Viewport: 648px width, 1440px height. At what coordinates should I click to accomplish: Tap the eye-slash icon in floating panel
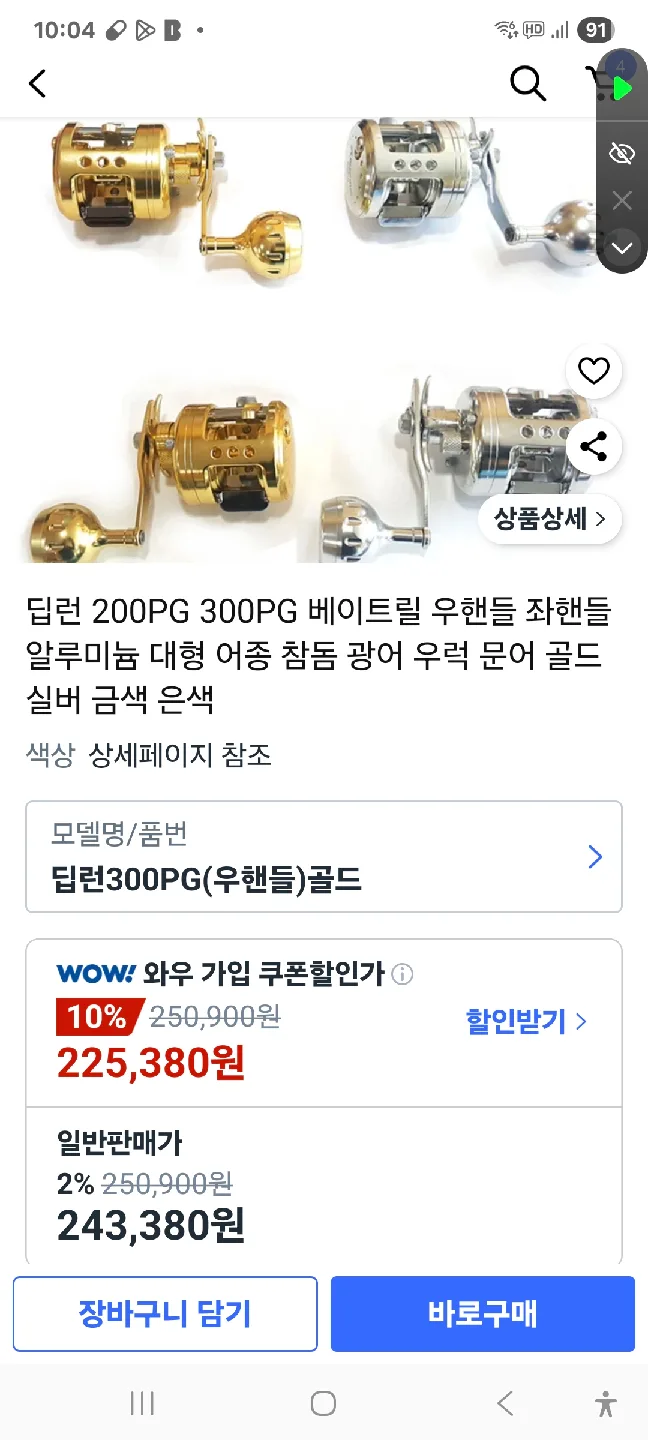622,154
